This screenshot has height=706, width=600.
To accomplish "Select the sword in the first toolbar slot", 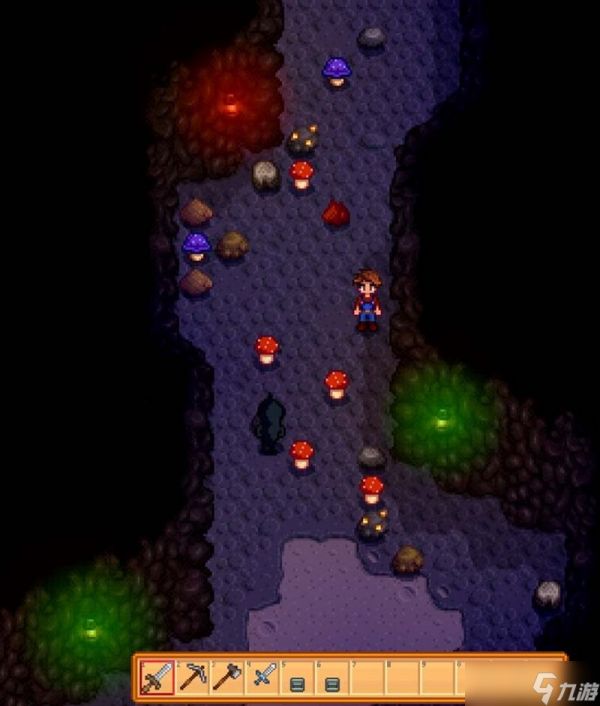I will click(x=157, y=678).
